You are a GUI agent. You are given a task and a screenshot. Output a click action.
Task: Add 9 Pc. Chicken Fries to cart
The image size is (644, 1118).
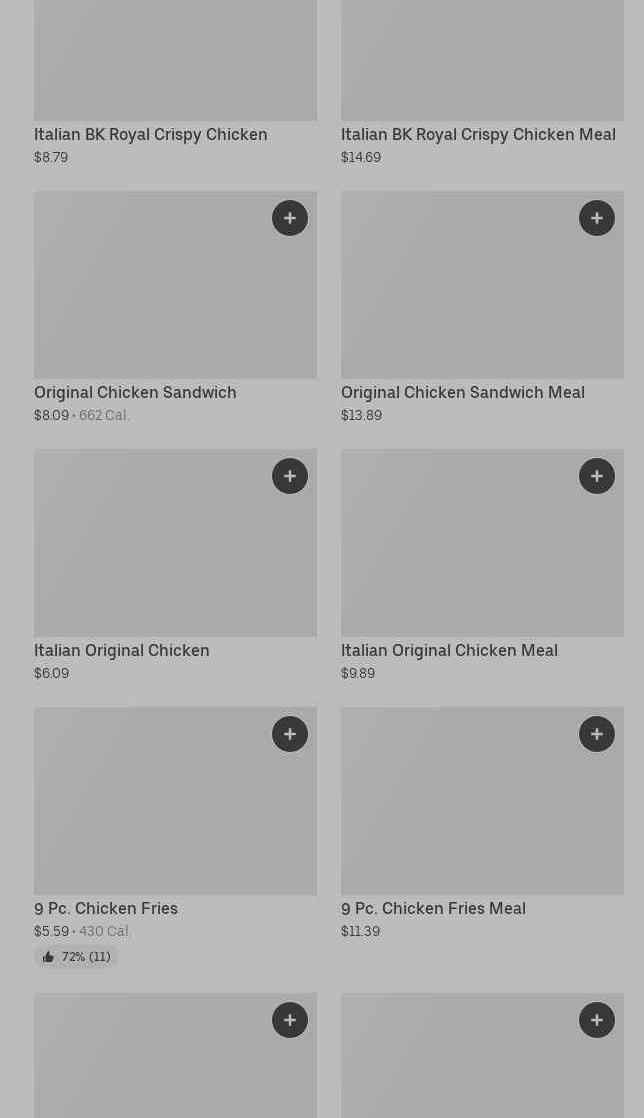(290, 734)
